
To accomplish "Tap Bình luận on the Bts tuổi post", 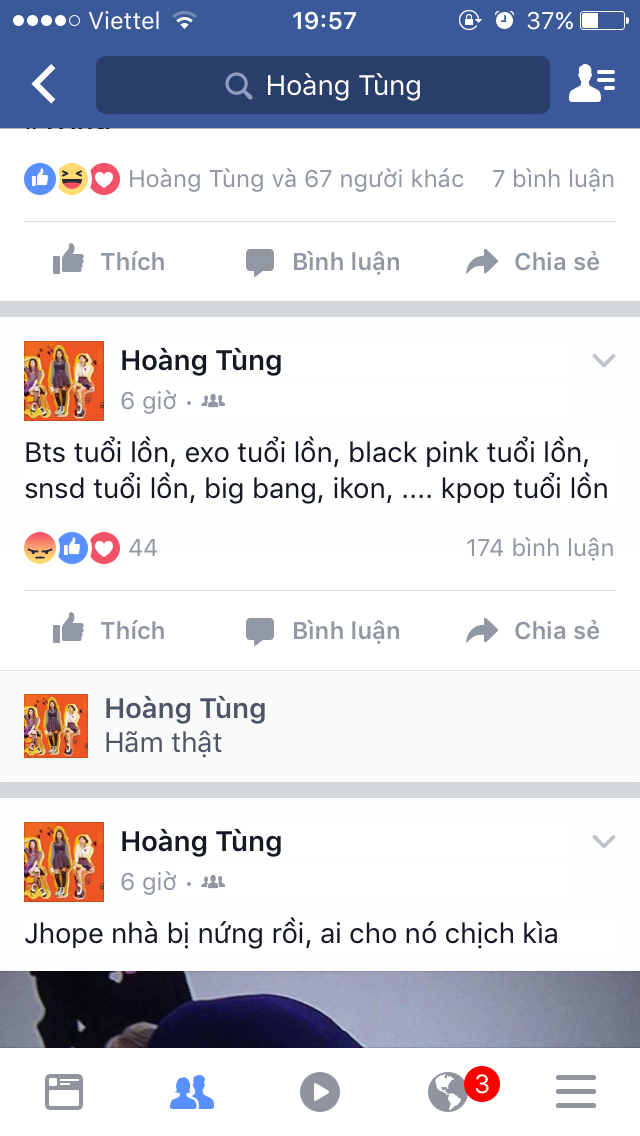I will tap(323, 631).
